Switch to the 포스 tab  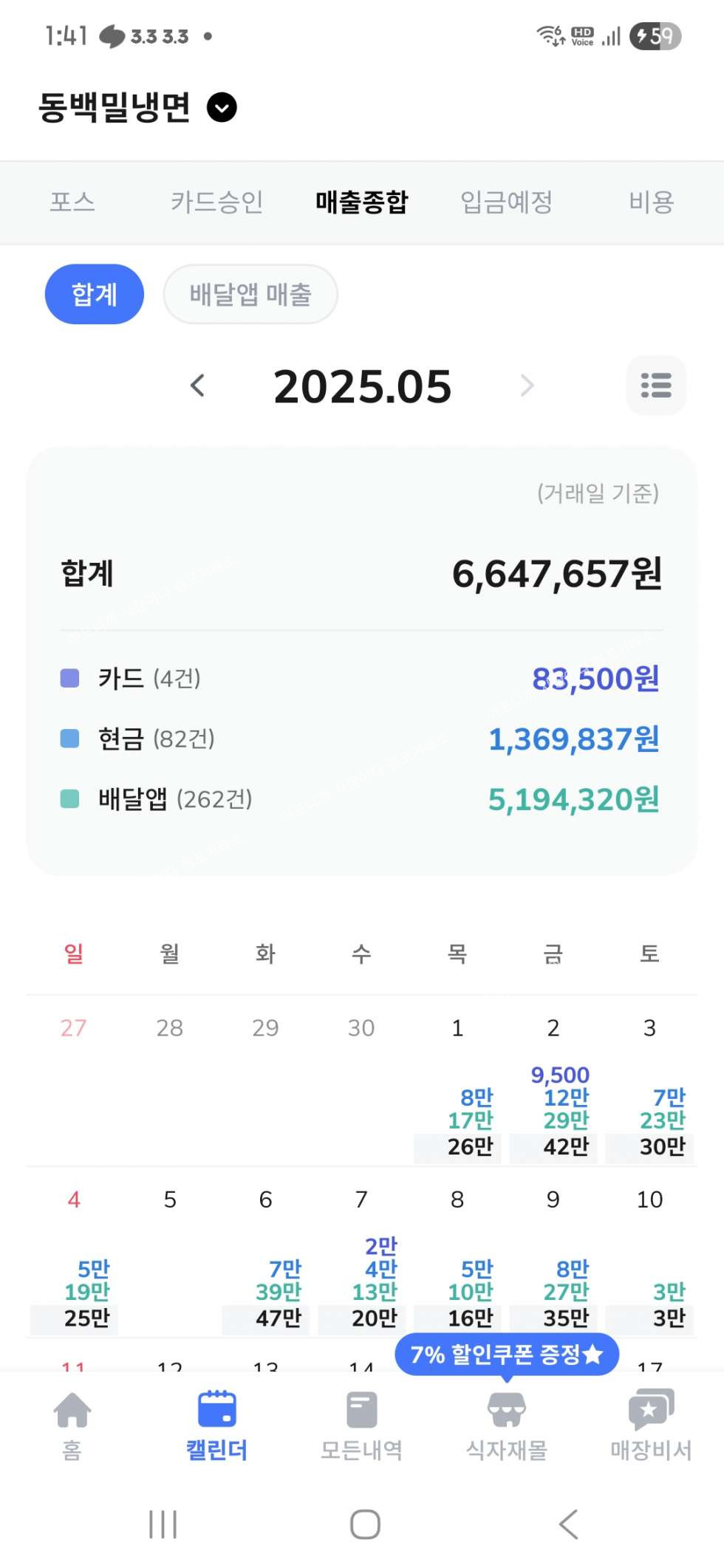(72, 202)
